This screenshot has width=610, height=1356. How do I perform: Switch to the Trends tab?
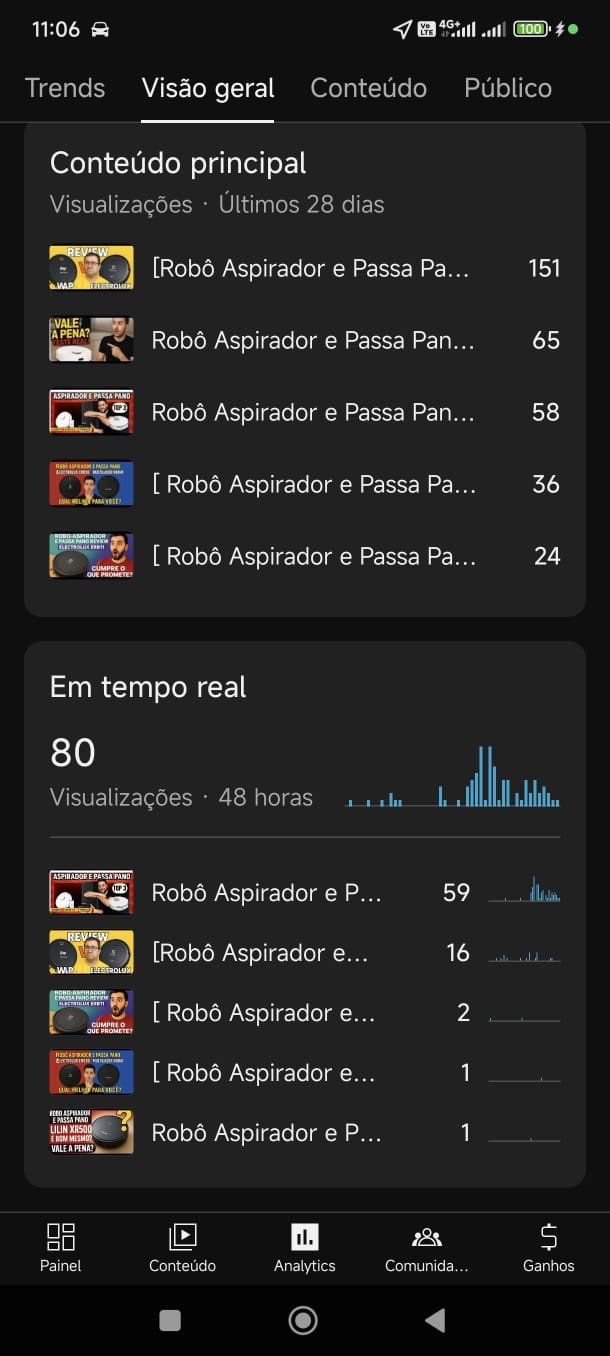(x=65, y=88)
